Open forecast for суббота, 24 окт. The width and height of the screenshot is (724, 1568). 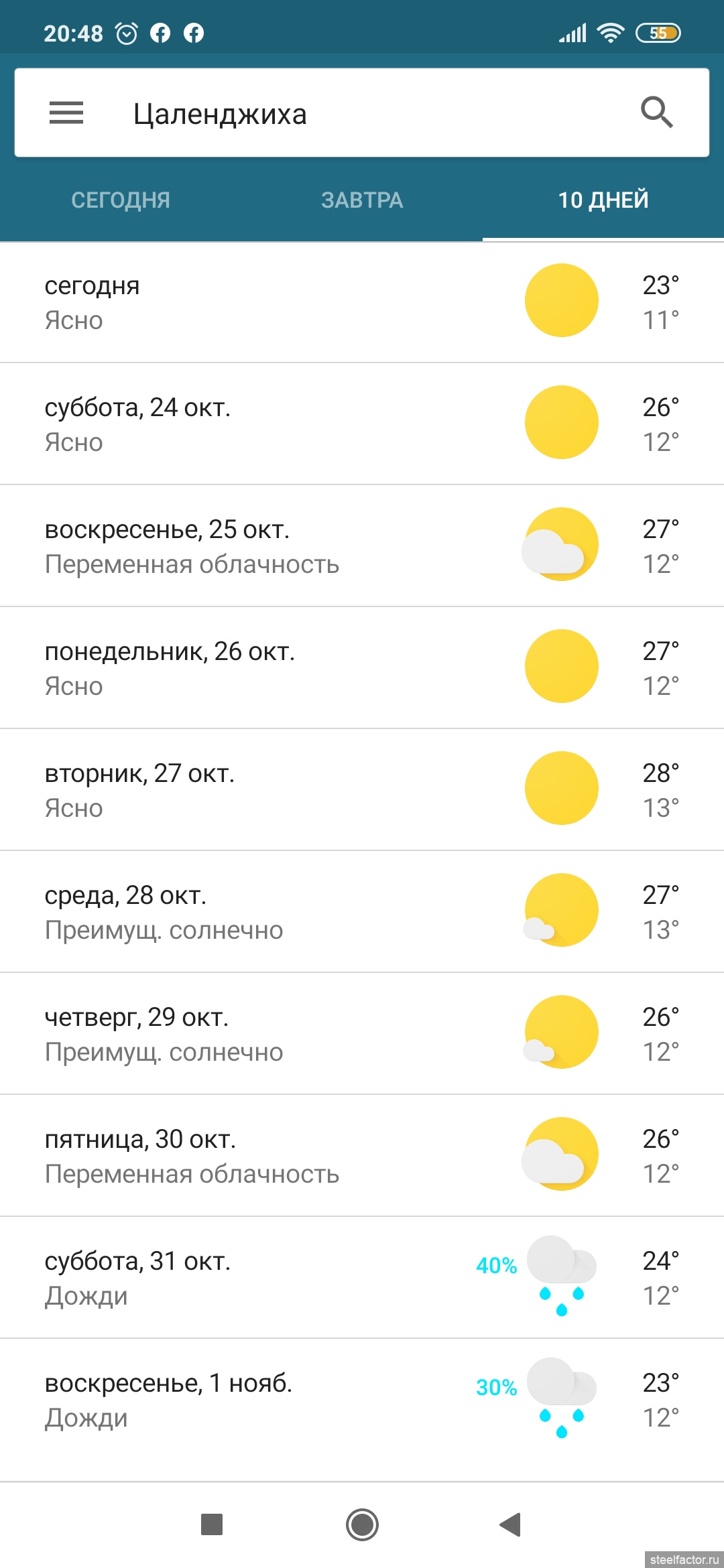pos(362,424)
